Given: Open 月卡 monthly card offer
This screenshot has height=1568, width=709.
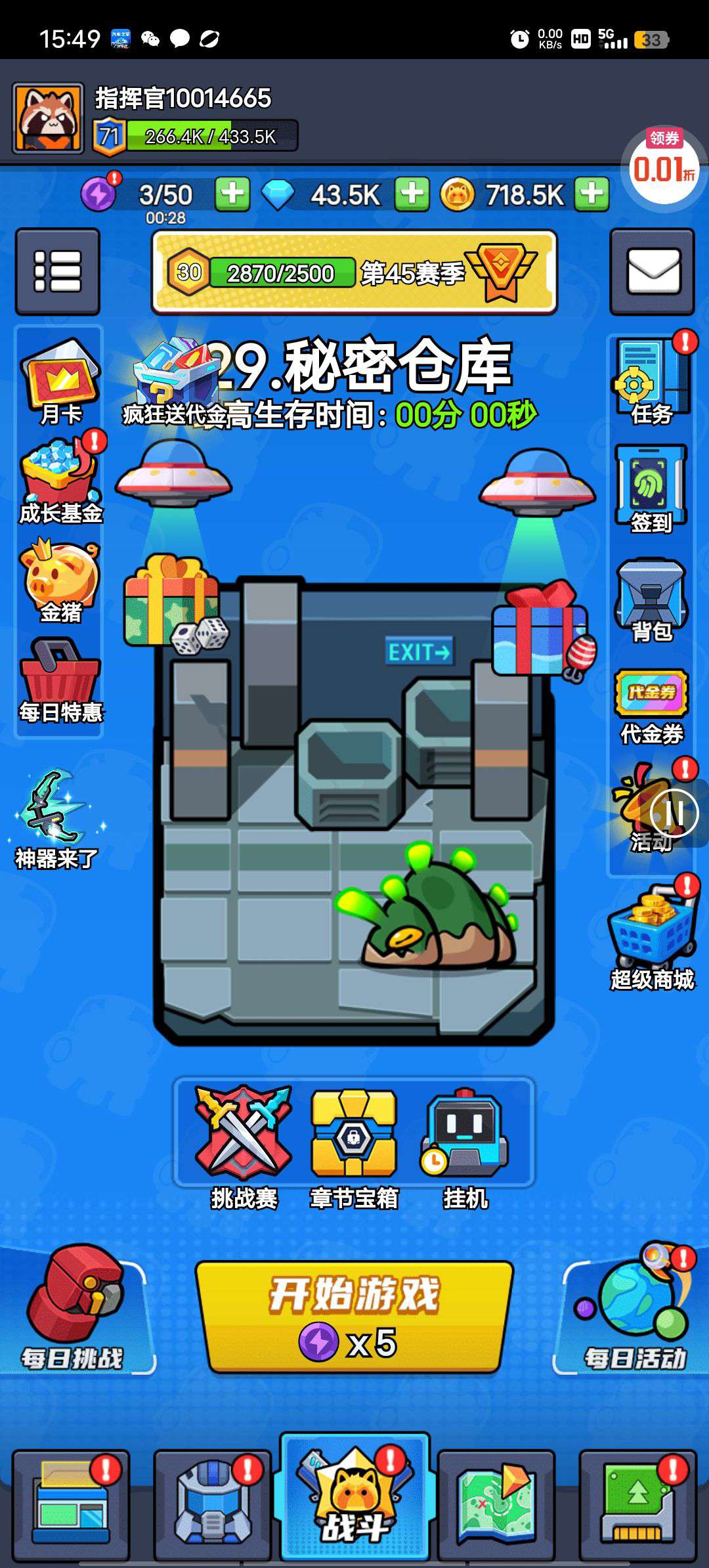Looking at the screenshot, I should coord(60,381).
